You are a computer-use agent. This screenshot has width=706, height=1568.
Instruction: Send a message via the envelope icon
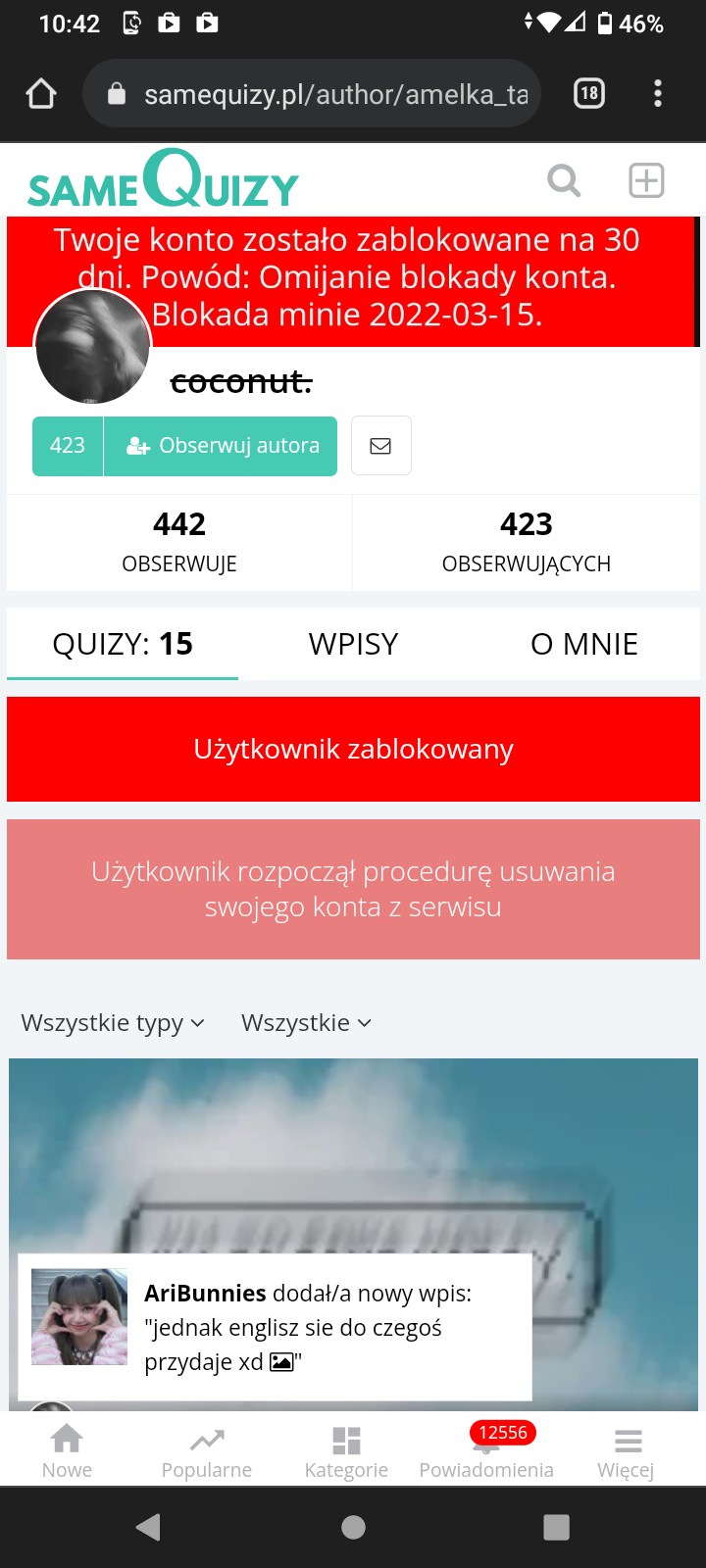[x=380, y=446]
